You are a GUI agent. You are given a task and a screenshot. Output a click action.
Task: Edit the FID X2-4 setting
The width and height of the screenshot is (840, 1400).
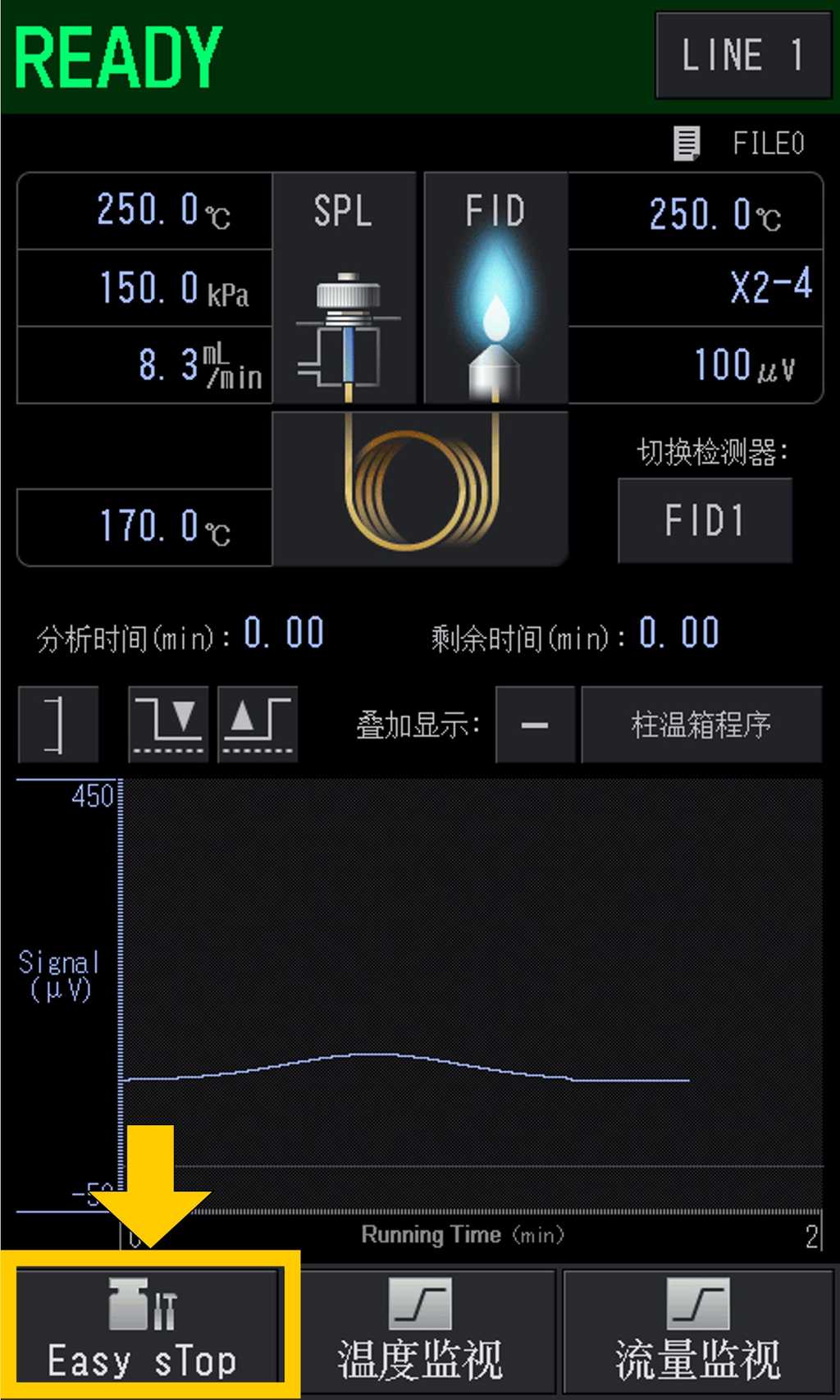pos(696,287)
